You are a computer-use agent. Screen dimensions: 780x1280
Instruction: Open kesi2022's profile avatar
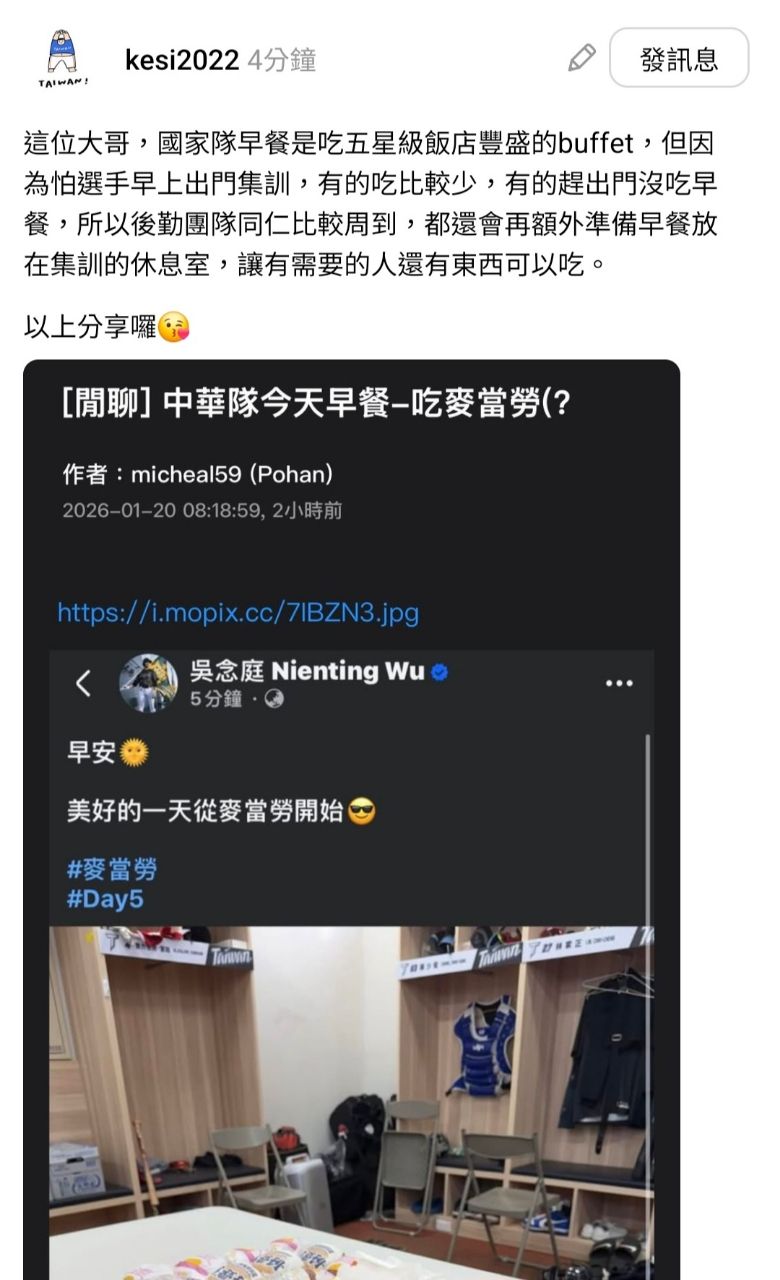pos(62,59)
